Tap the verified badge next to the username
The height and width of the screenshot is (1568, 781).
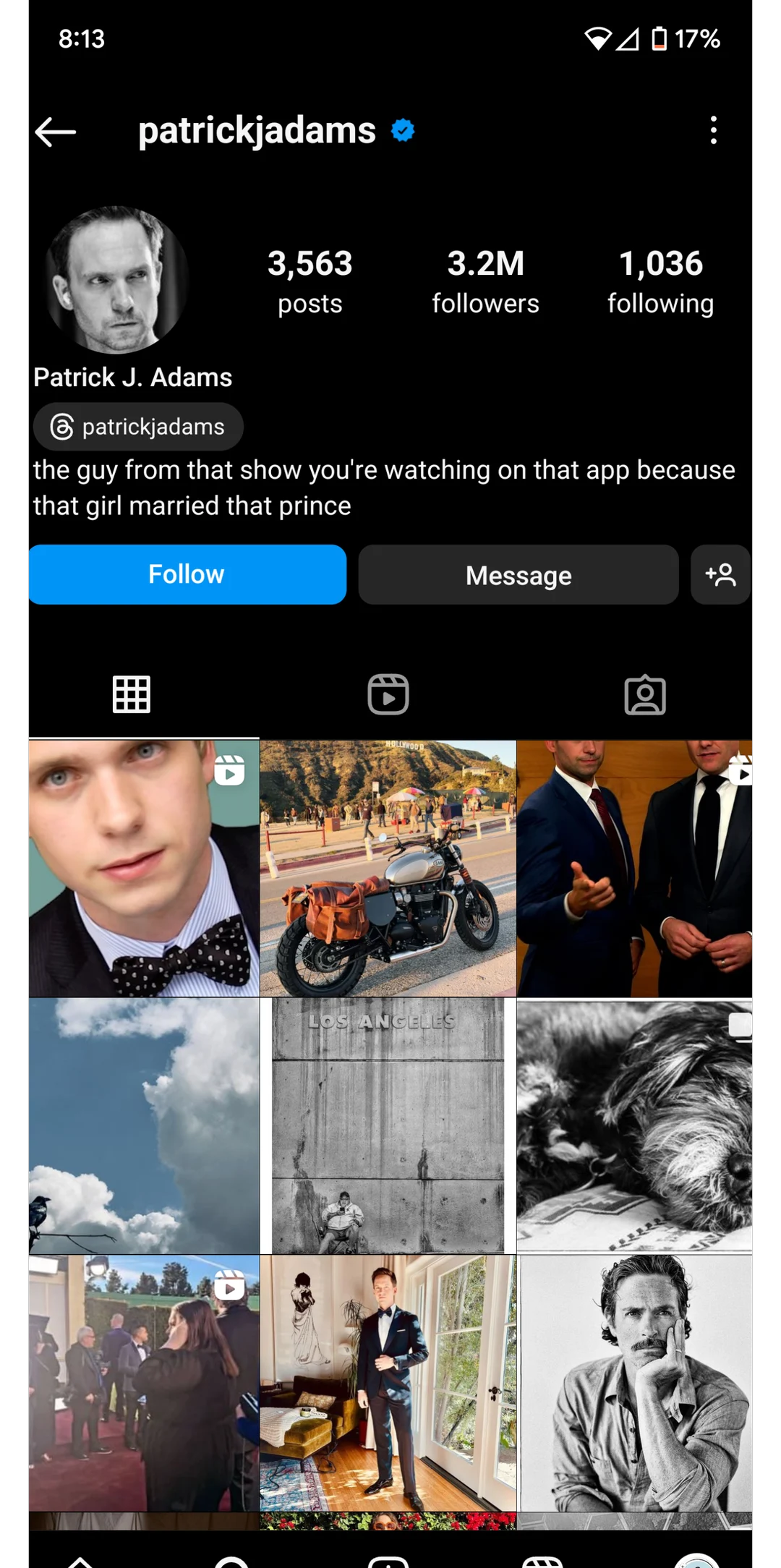click(400, 130)
